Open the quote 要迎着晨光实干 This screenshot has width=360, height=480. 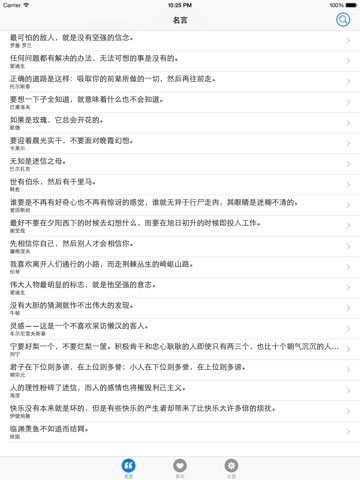pos(180,144)
